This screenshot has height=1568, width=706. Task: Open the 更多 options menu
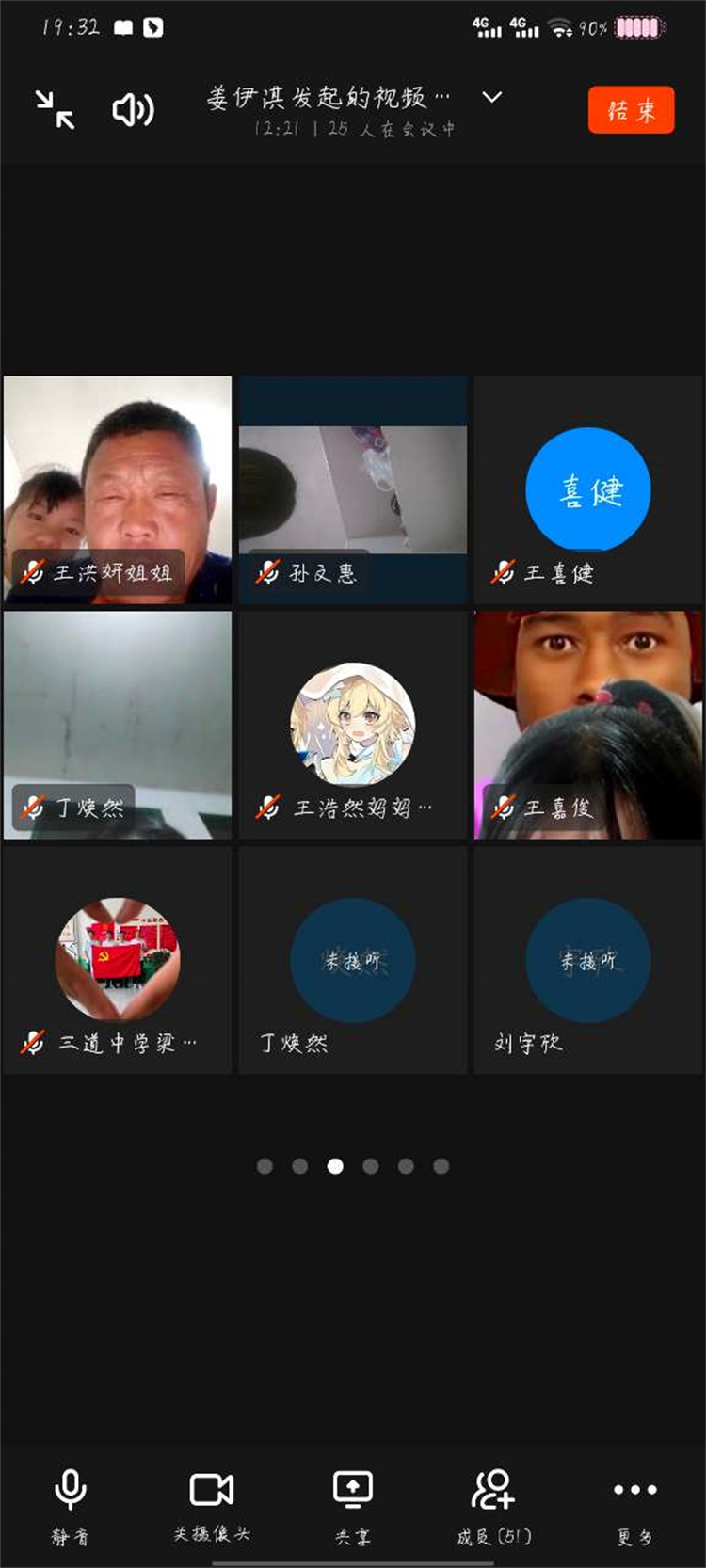tap(635, 1504)
